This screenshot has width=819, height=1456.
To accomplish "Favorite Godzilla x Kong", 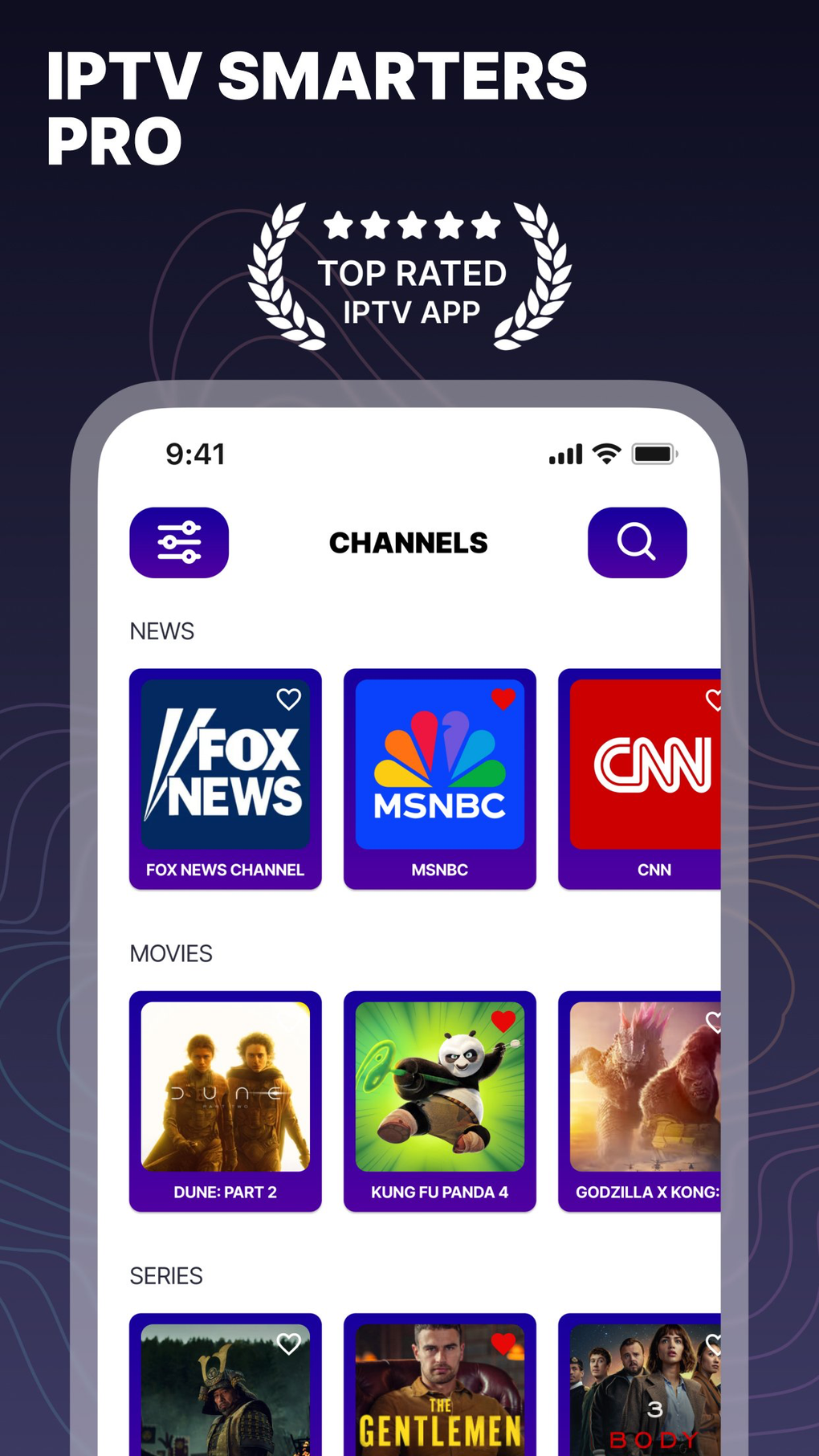I will click(715, 1022).
